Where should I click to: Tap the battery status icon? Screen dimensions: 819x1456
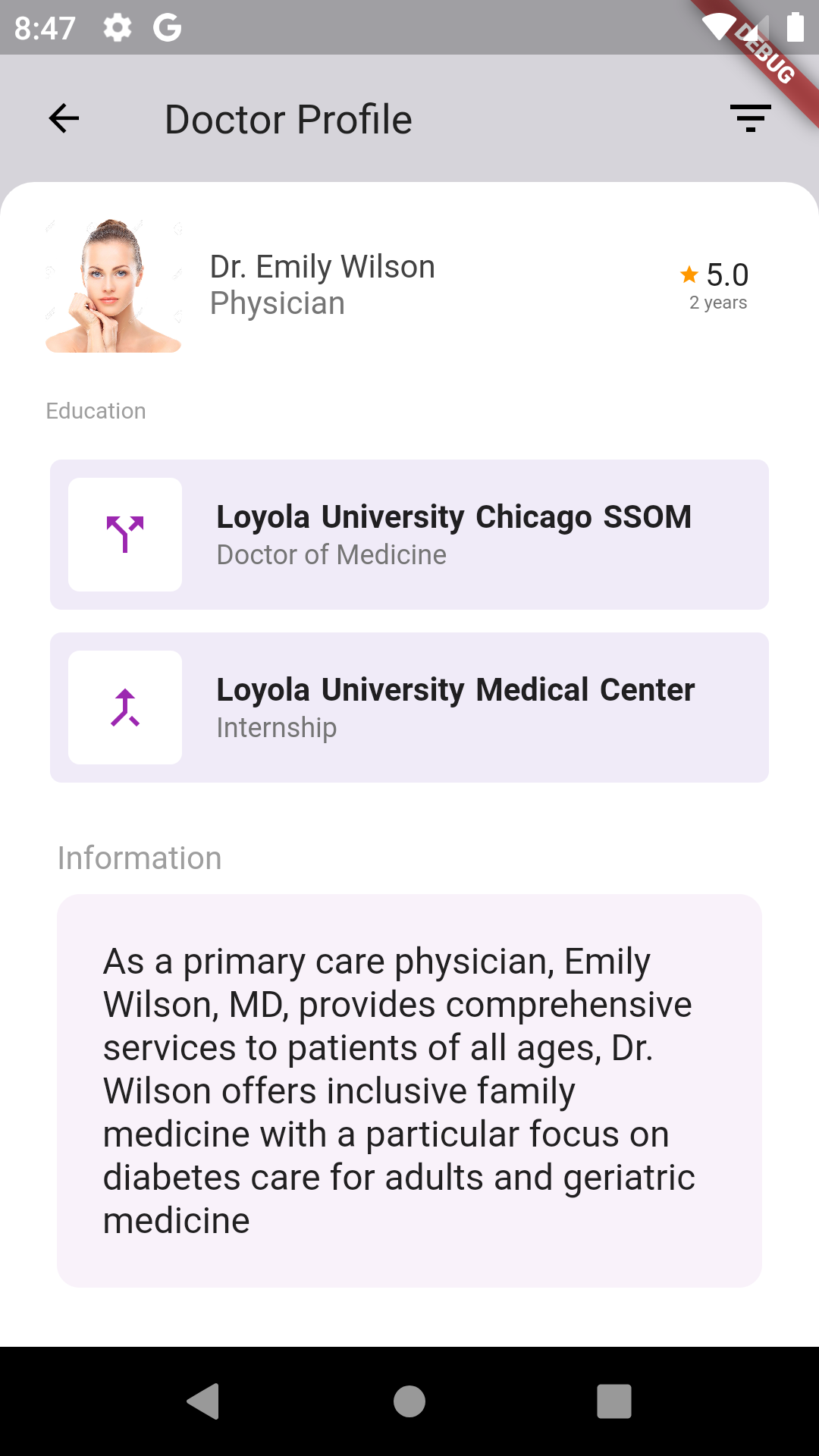(x=794, y=28)
